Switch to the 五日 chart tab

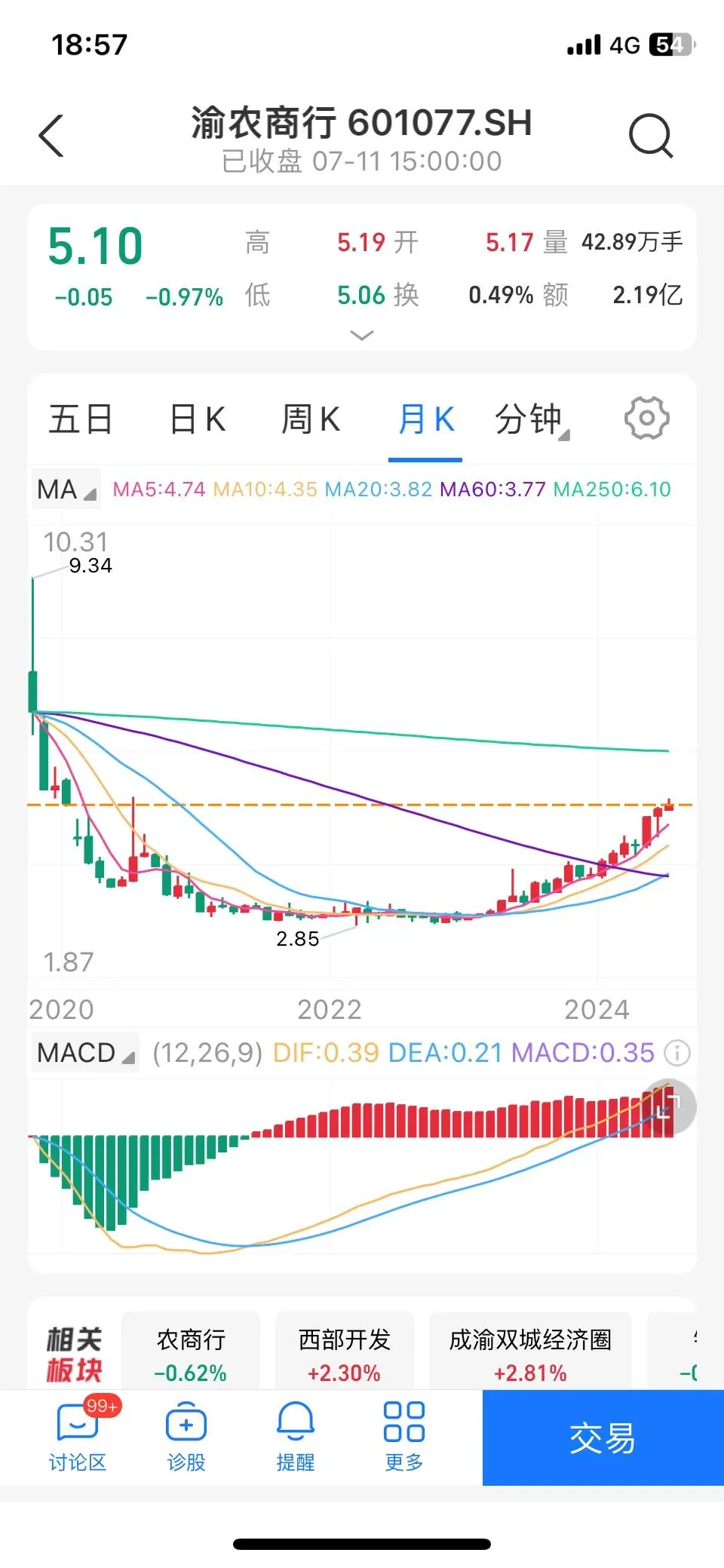[x=81, y=419]
